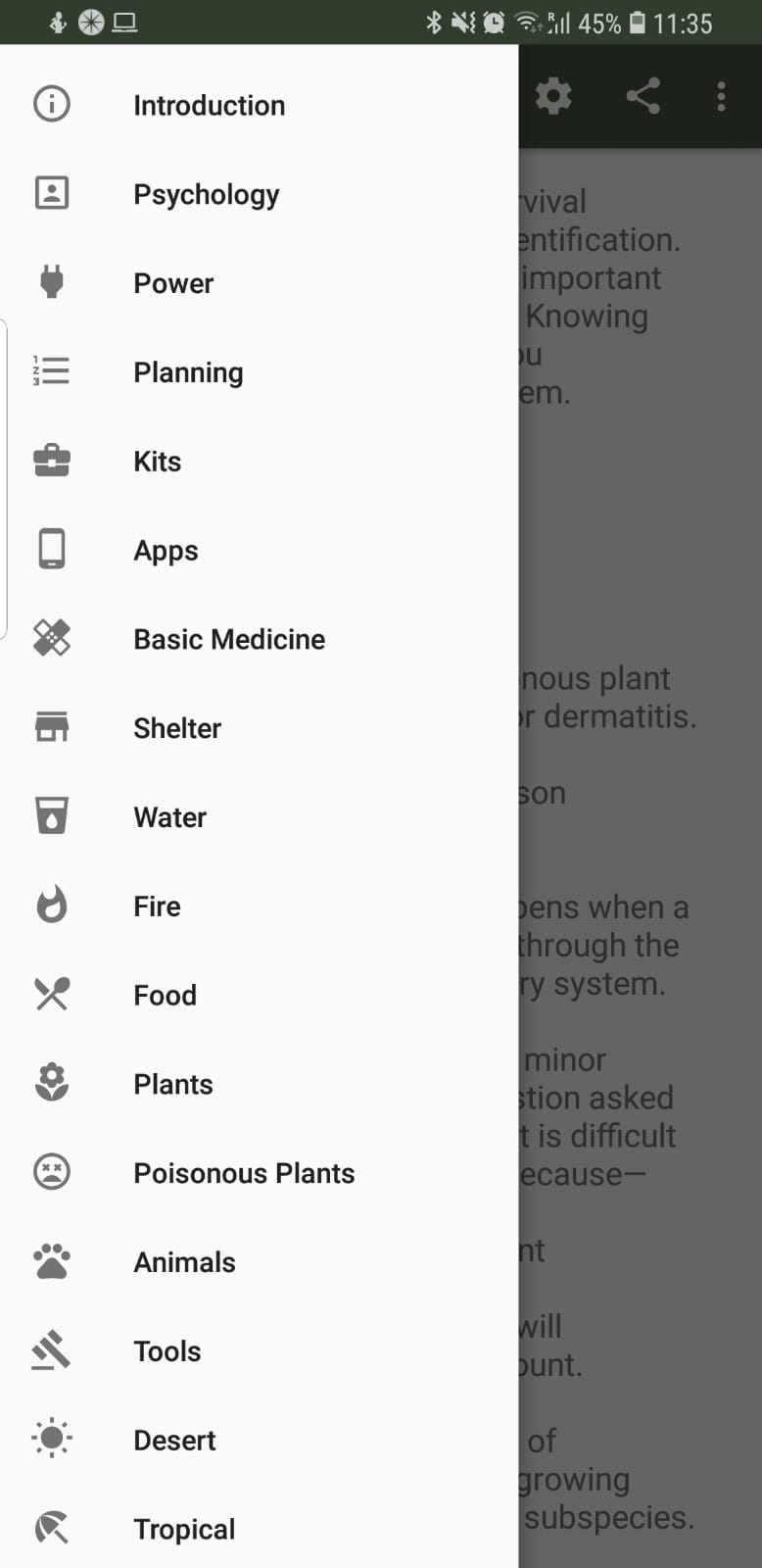Viewport: 762px width, 1568px height.
Task: Open the Desert section
Action: click(259, 1441)
